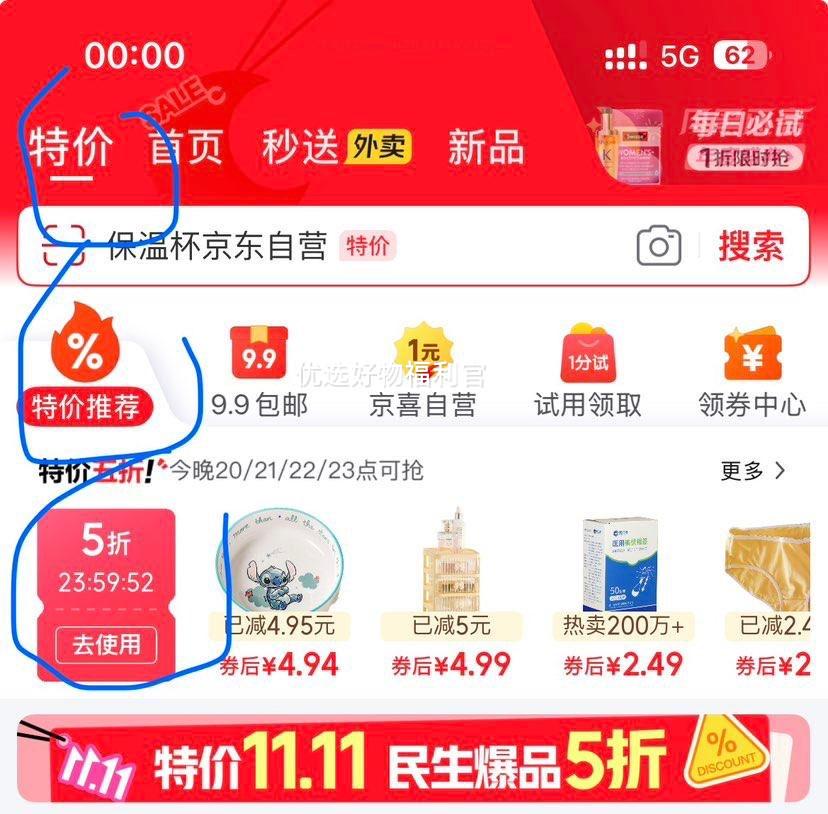Image resolution: width=828 pixels, height=814 pixels.
Task: Open the medical swab product at ¥2.49
Action: coord(622,590)
